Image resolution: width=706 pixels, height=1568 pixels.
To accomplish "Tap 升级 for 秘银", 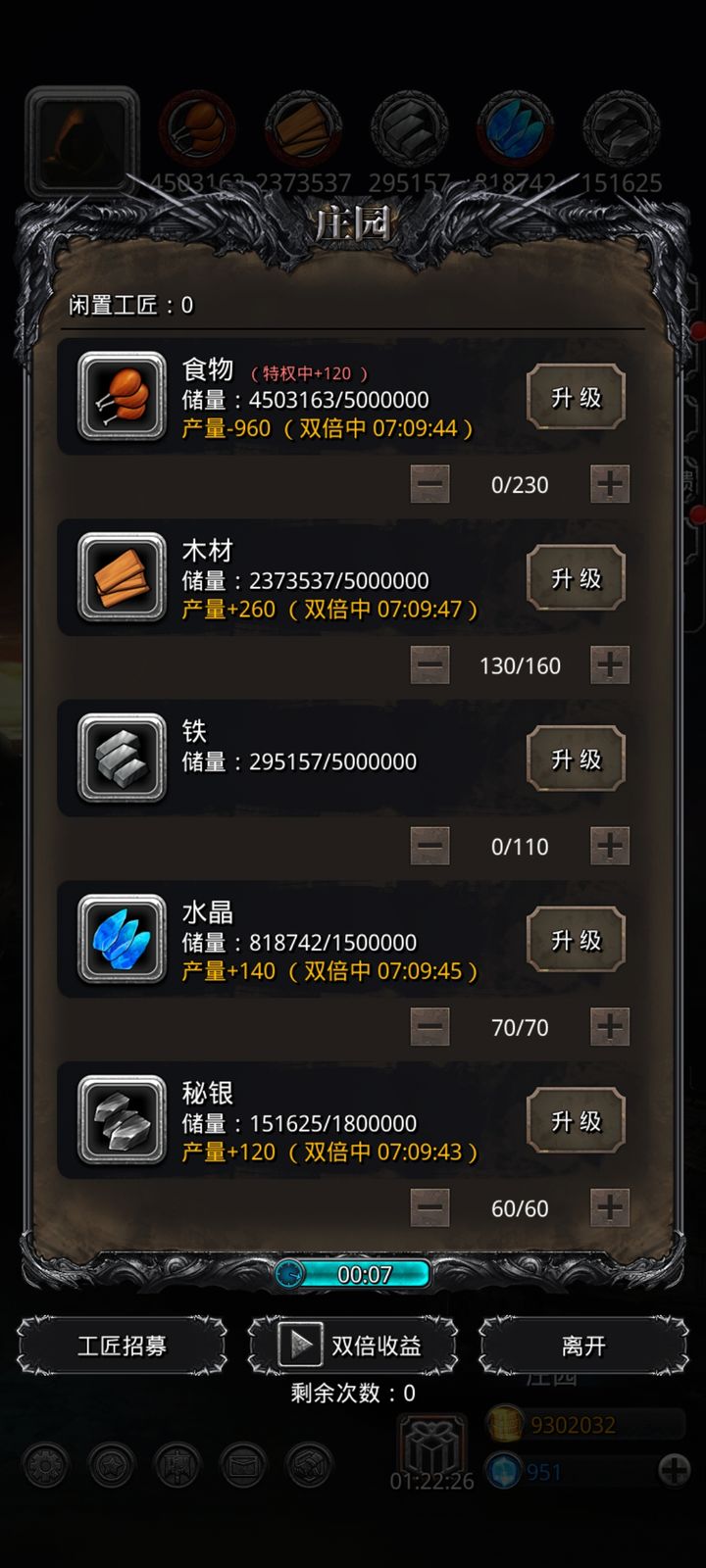I will click(576, 1121).
